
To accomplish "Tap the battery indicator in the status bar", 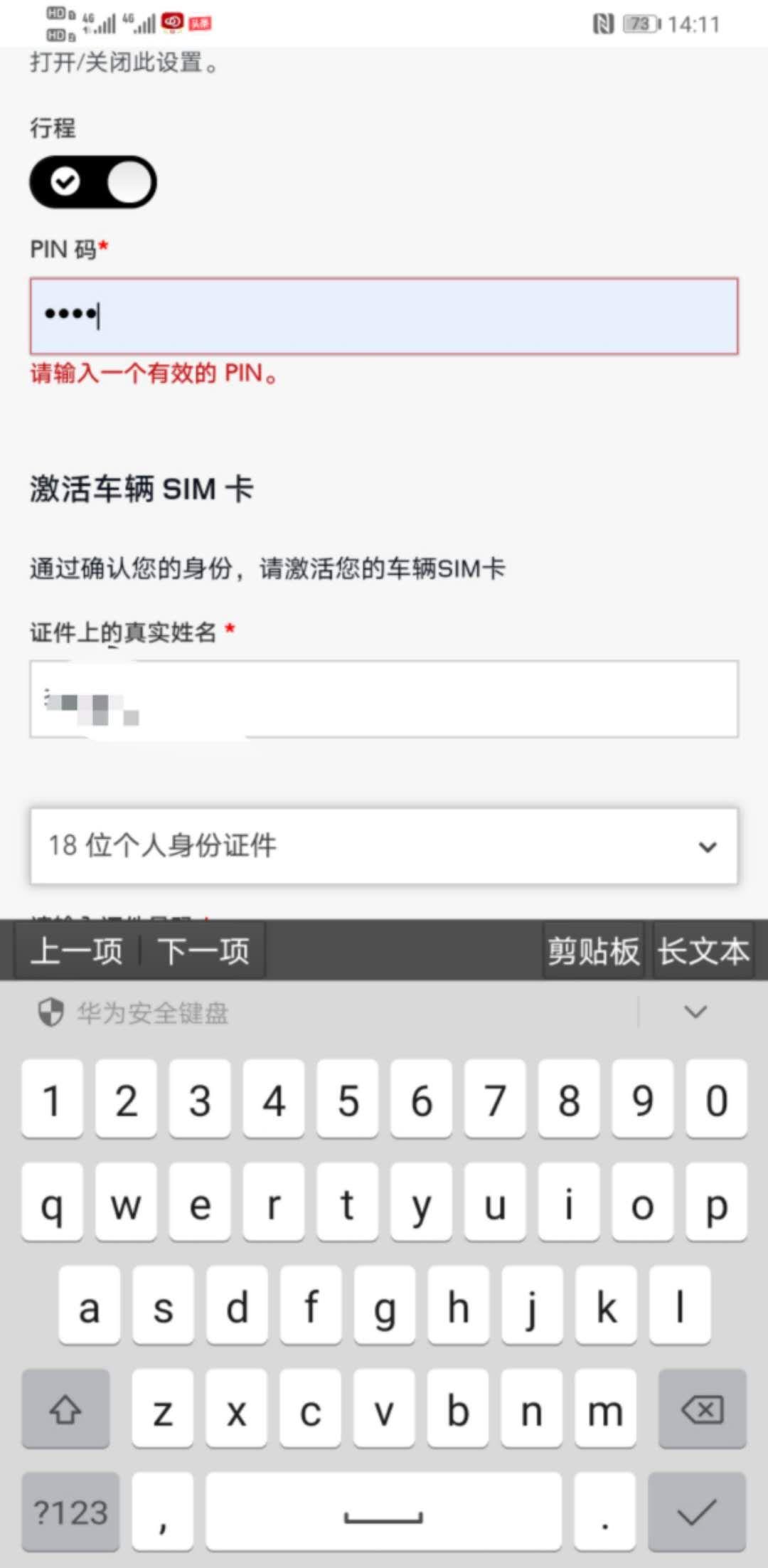I will click(x=638, y=23).
